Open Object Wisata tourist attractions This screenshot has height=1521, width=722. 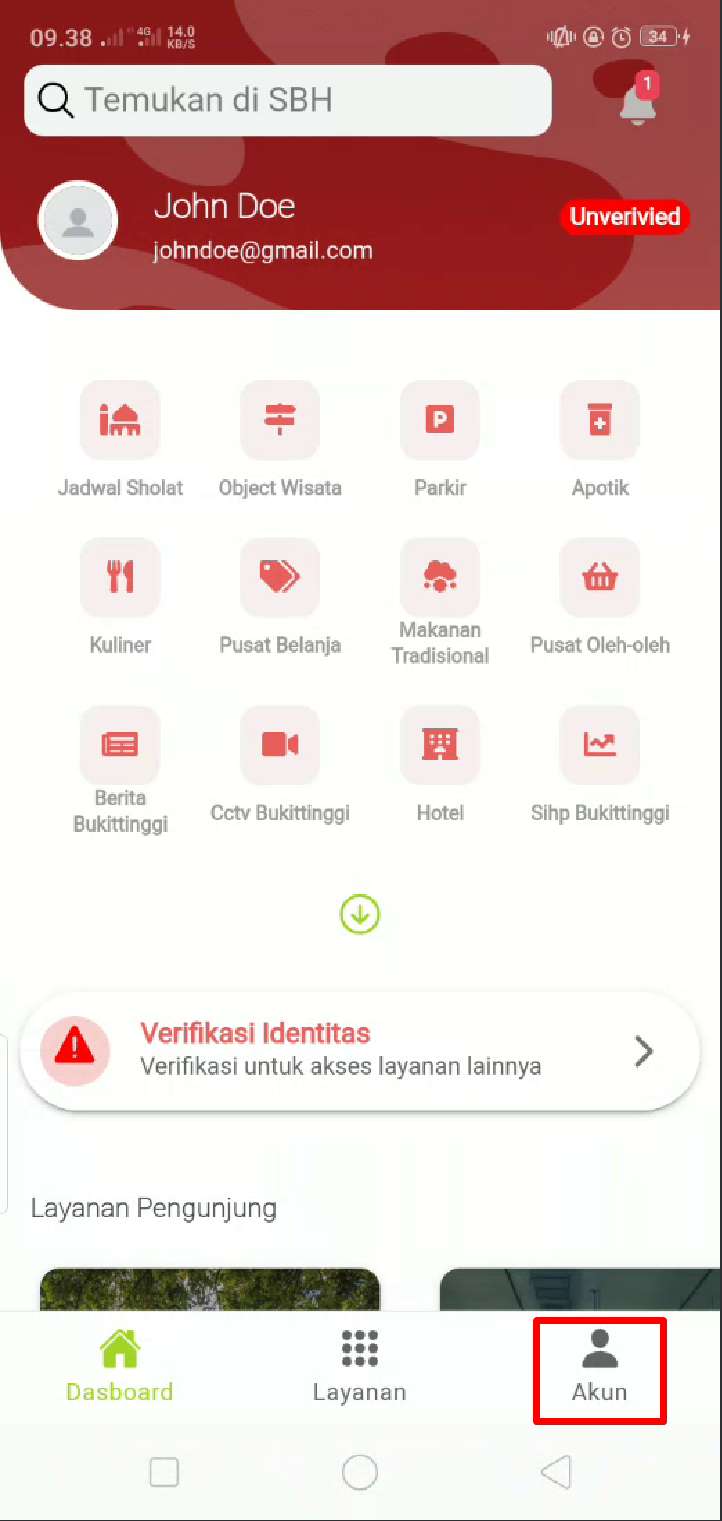[280, 421]
